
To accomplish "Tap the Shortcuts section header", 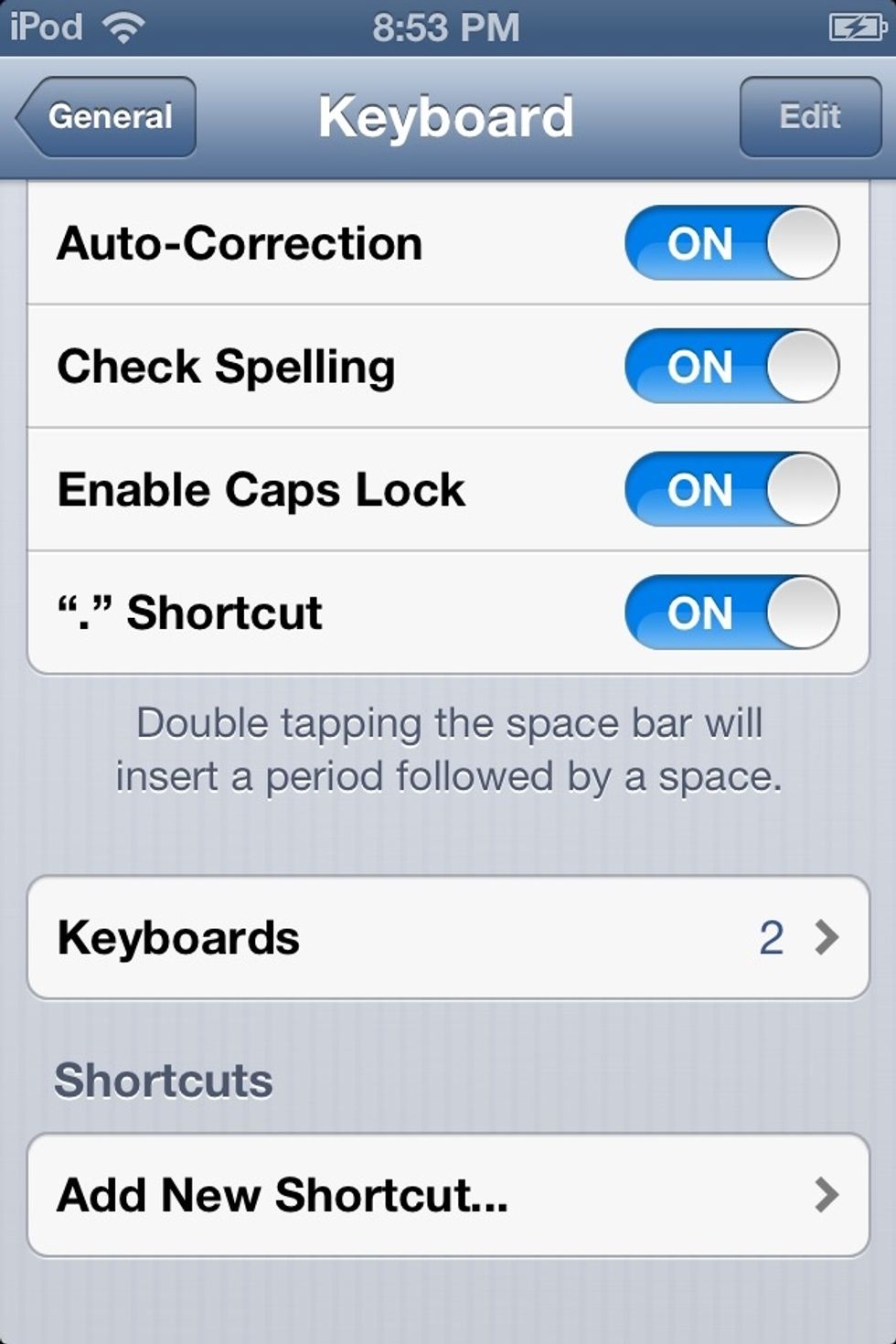I will click(x=165, y=1080).
